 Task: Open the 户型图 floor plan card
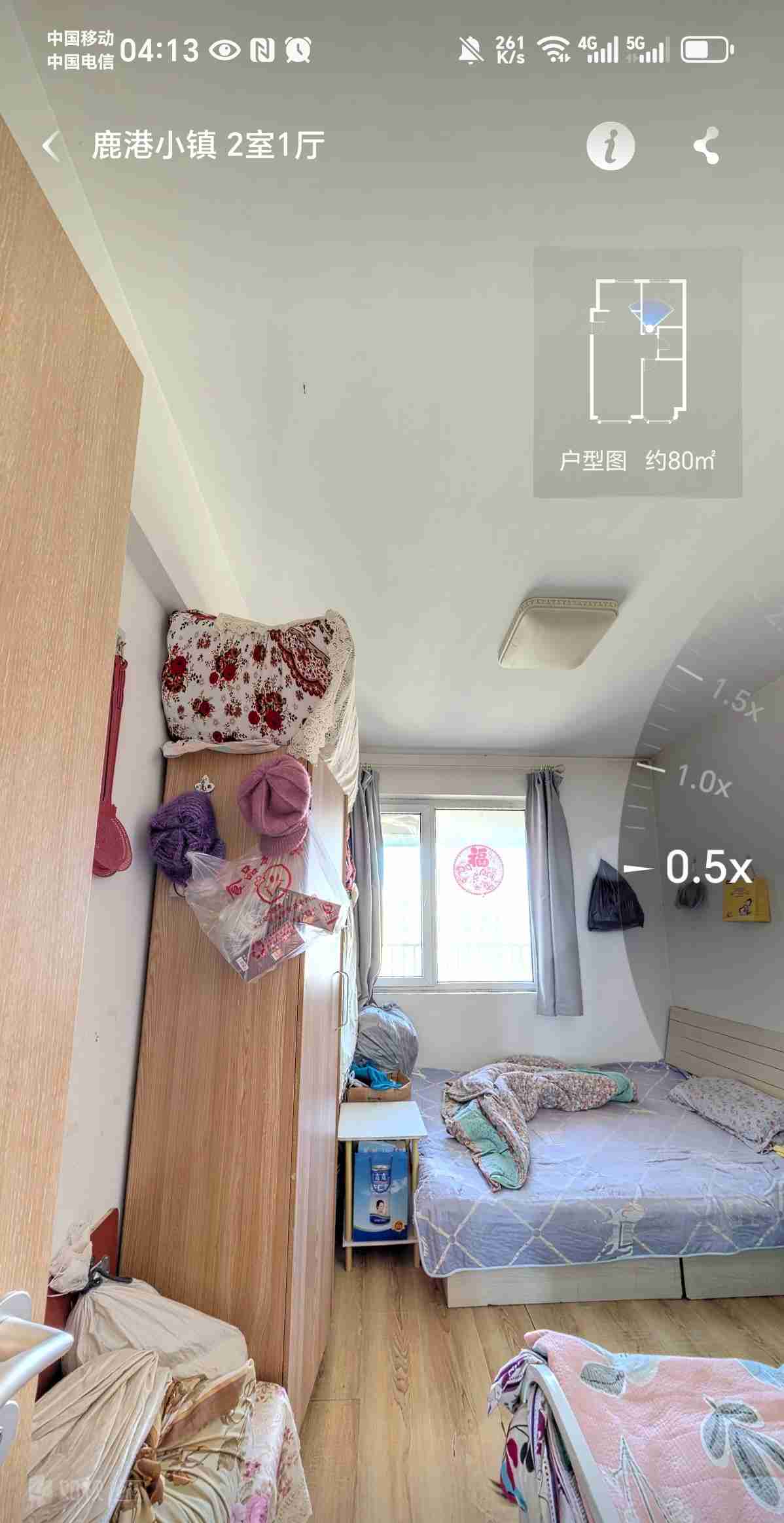pyautogui.click(x=637, y=372)
